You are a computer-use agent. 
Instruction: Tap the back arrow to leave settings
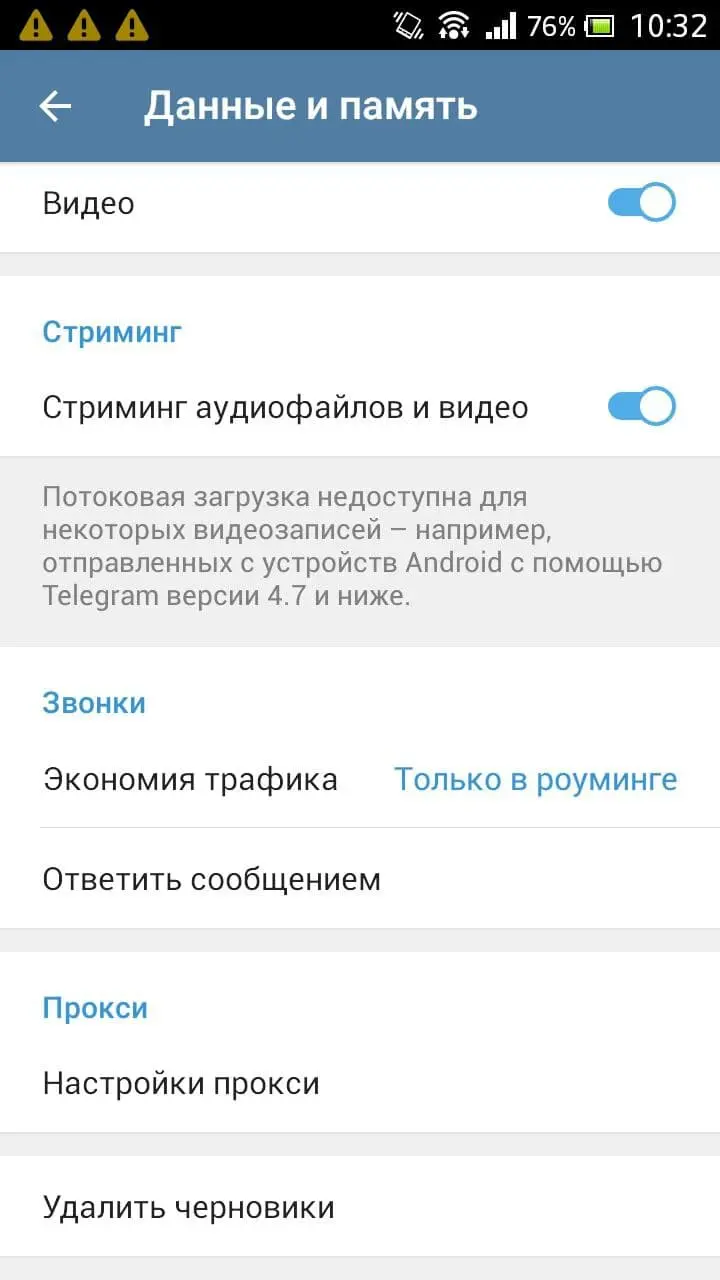[x=55, y=105]
